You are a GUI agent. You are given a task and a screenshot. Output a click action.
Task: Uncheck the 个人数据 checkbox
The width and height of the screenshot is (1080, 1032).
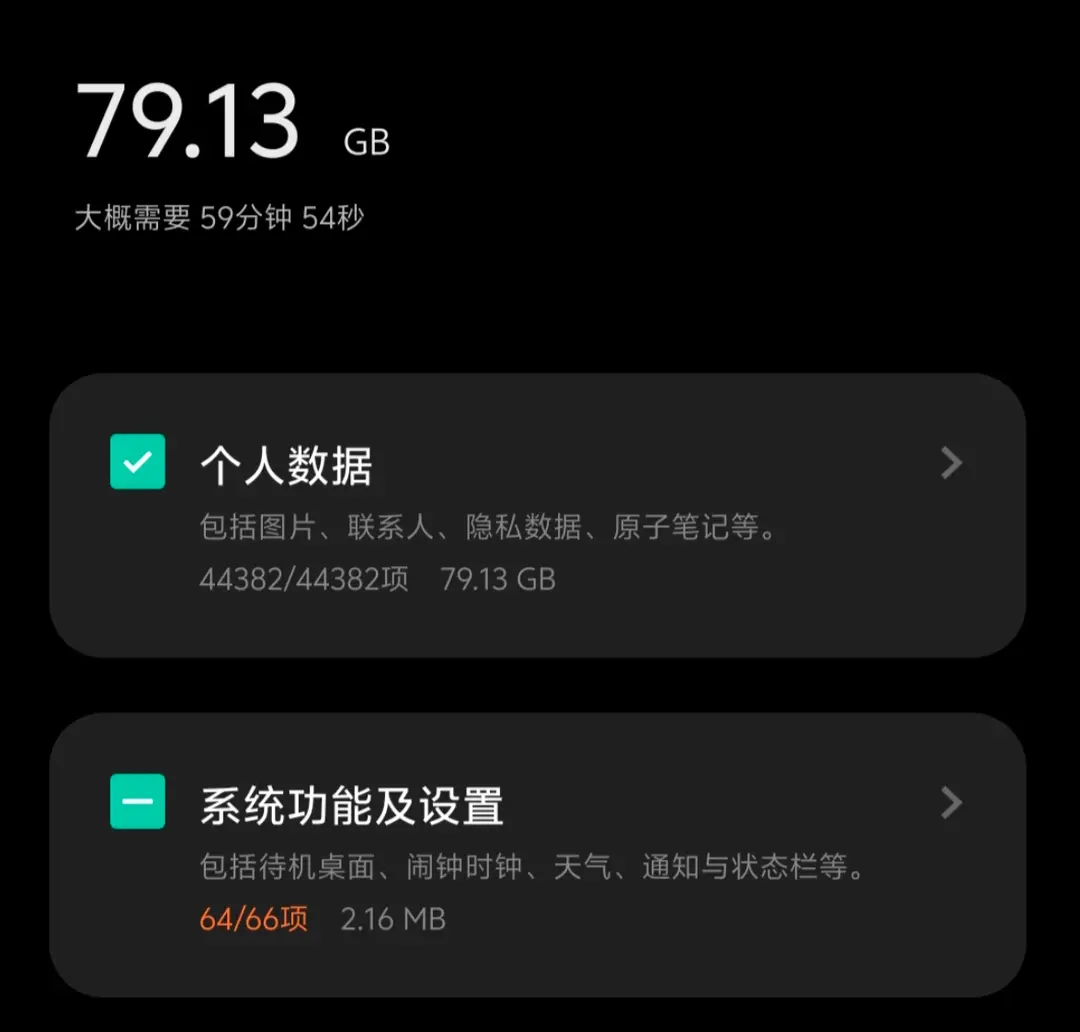138,461
